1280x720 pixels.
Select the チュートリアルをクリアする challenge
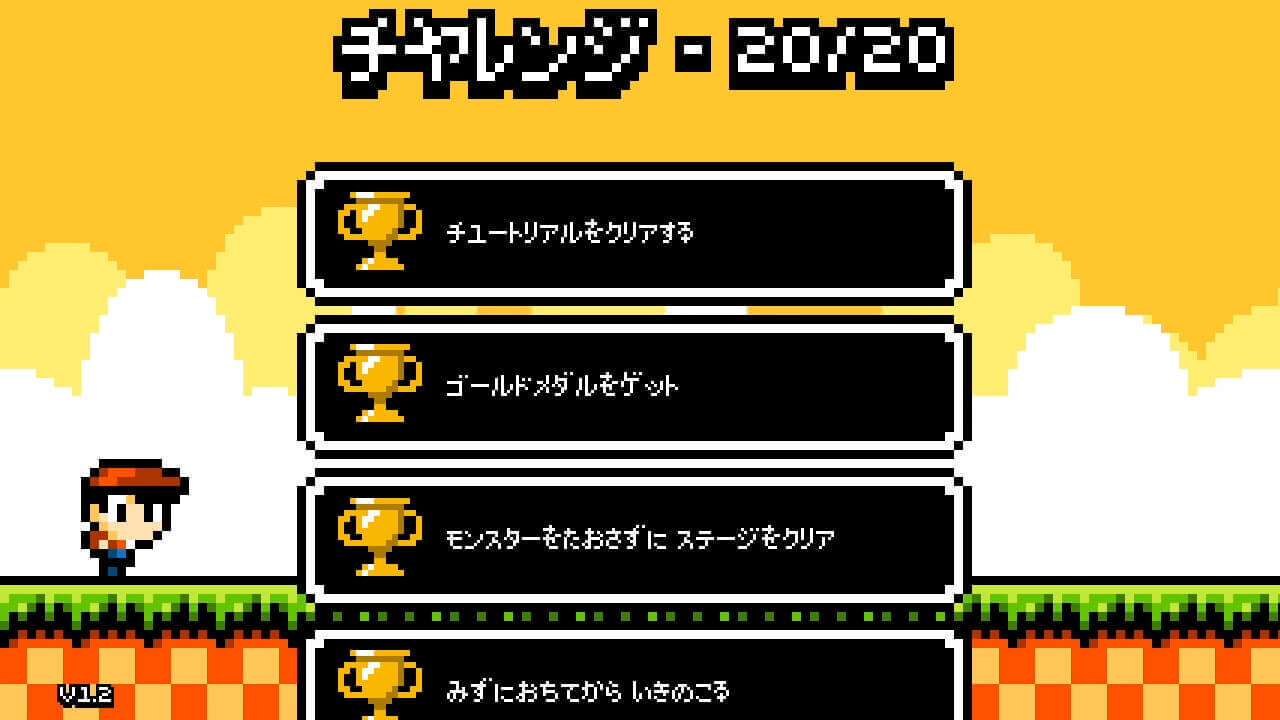coord(634,233)
